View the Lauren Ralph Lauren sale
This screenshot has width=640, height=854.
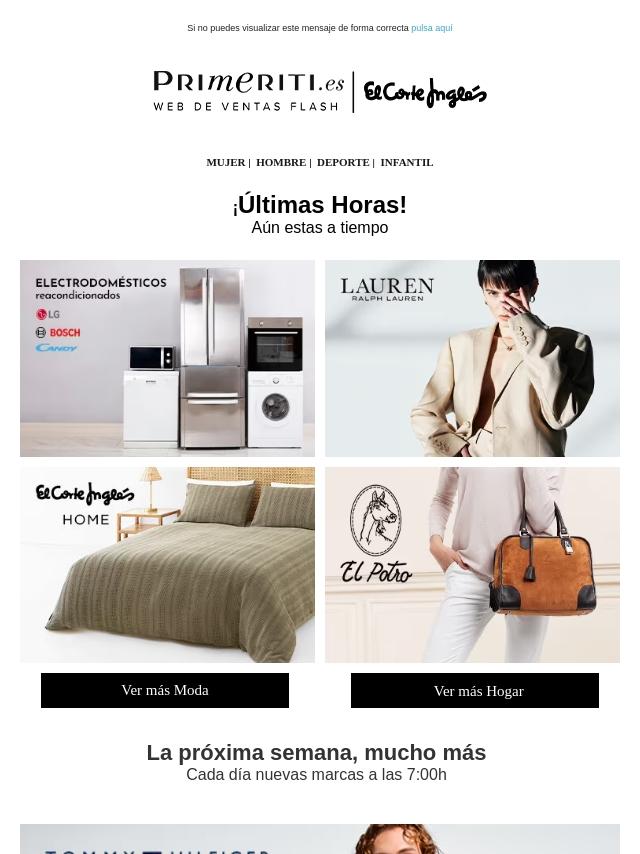point(472,358)
